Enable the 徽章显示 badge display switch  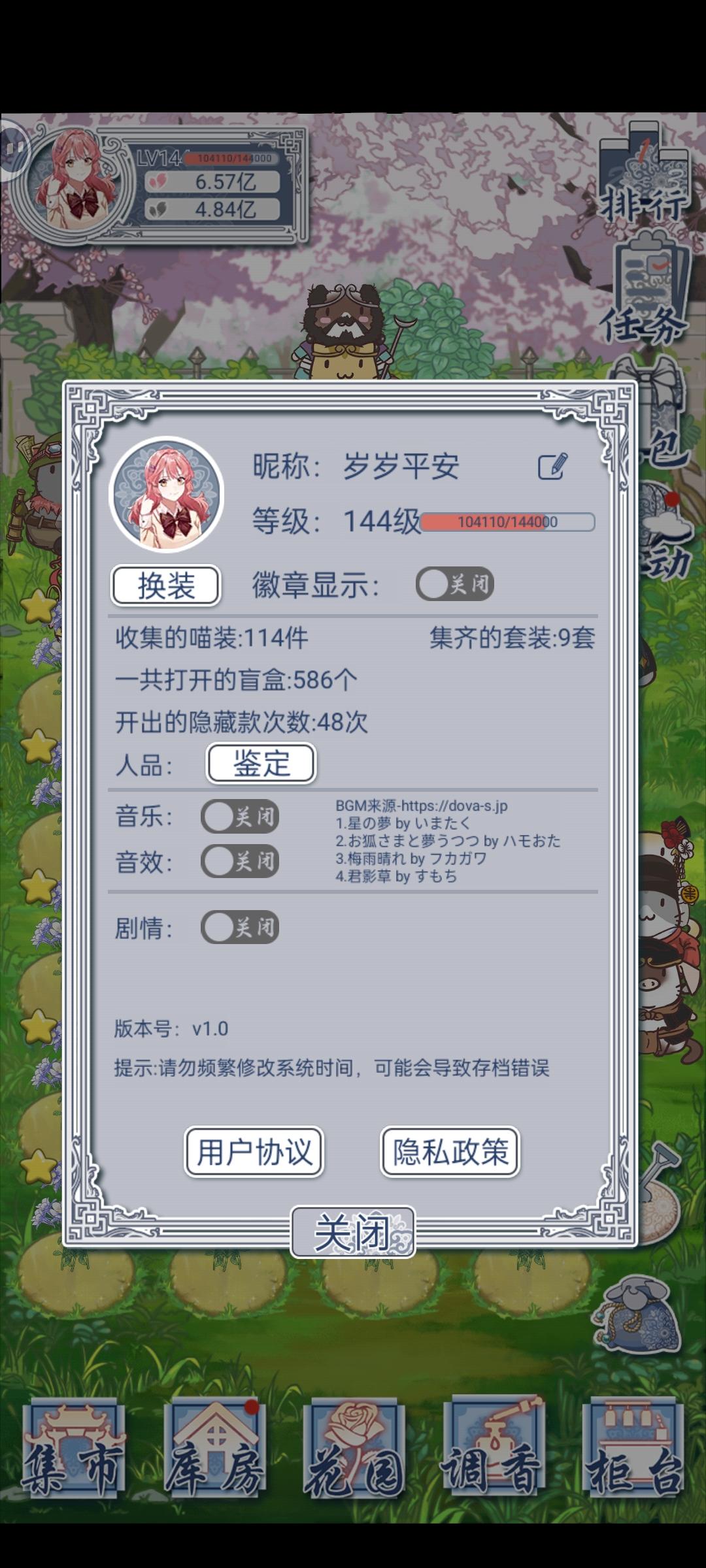[456, 583]
